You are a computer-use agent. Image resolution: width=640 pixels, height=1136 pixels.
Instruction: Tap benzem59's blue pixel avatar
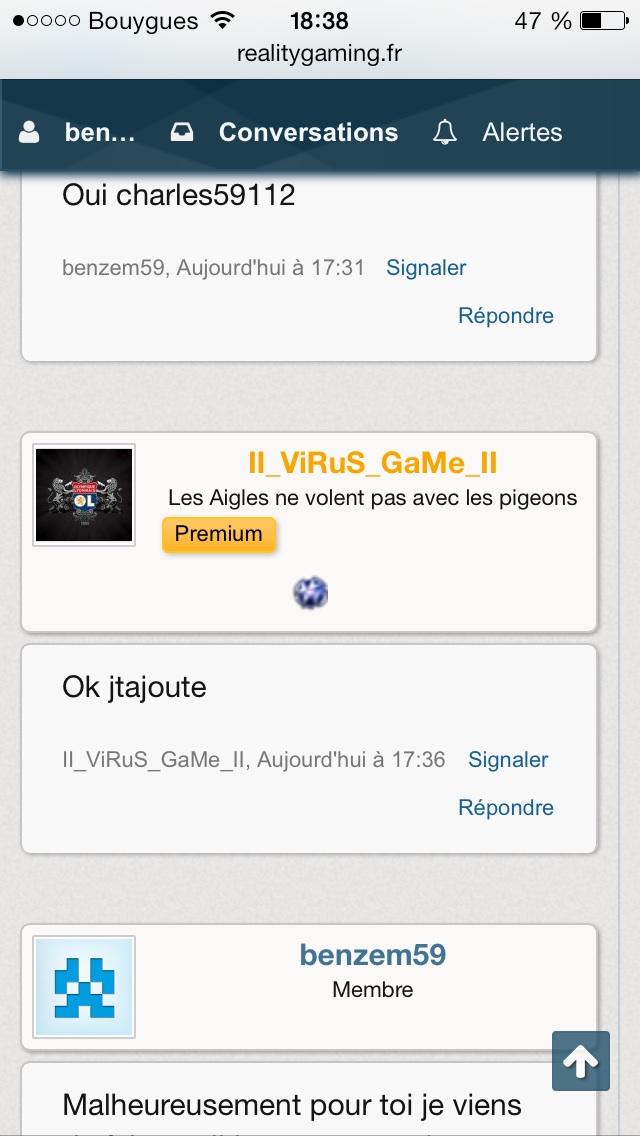click(84, 987)
